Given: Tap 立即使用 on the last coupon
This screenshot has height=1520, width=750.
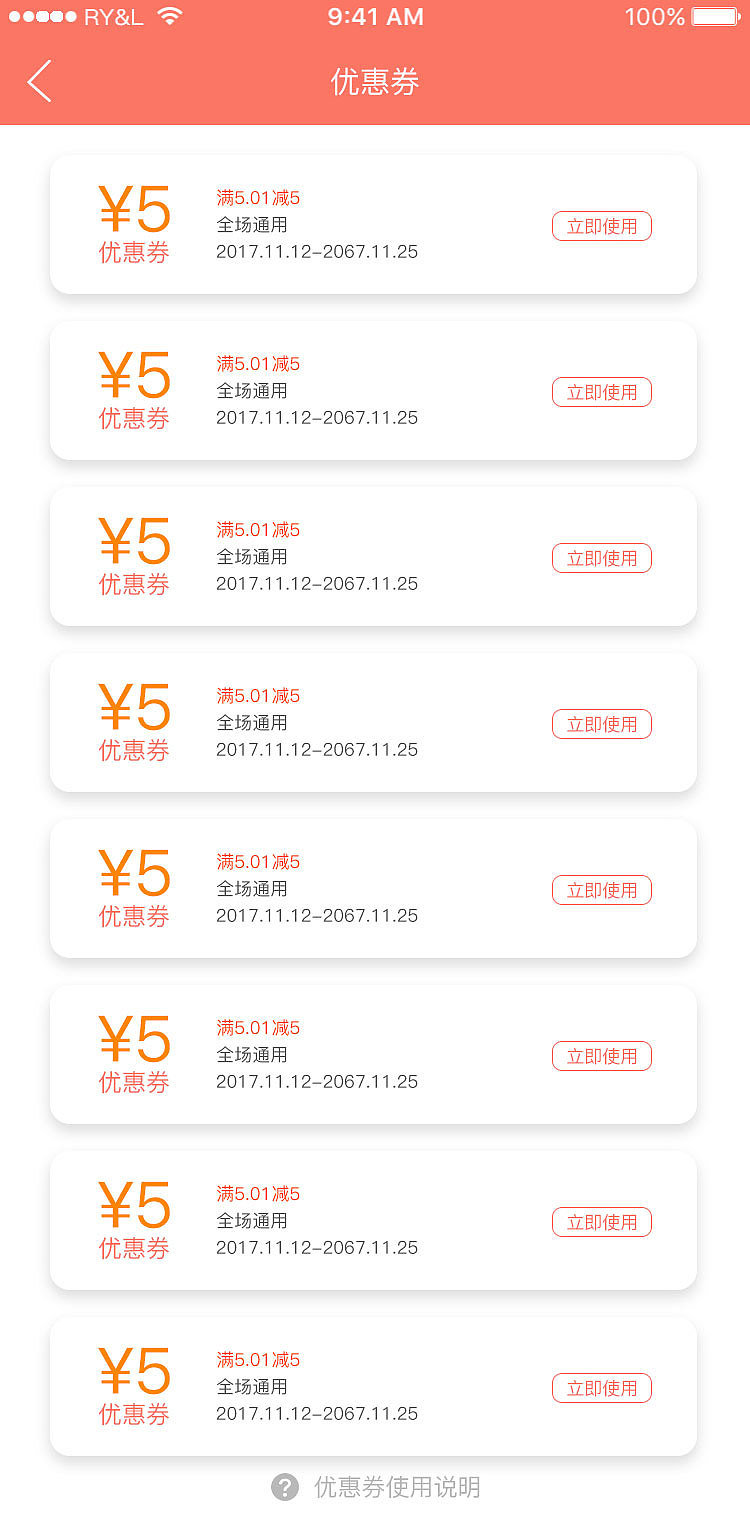Looking at the screenshot, I should [601, 1388].
